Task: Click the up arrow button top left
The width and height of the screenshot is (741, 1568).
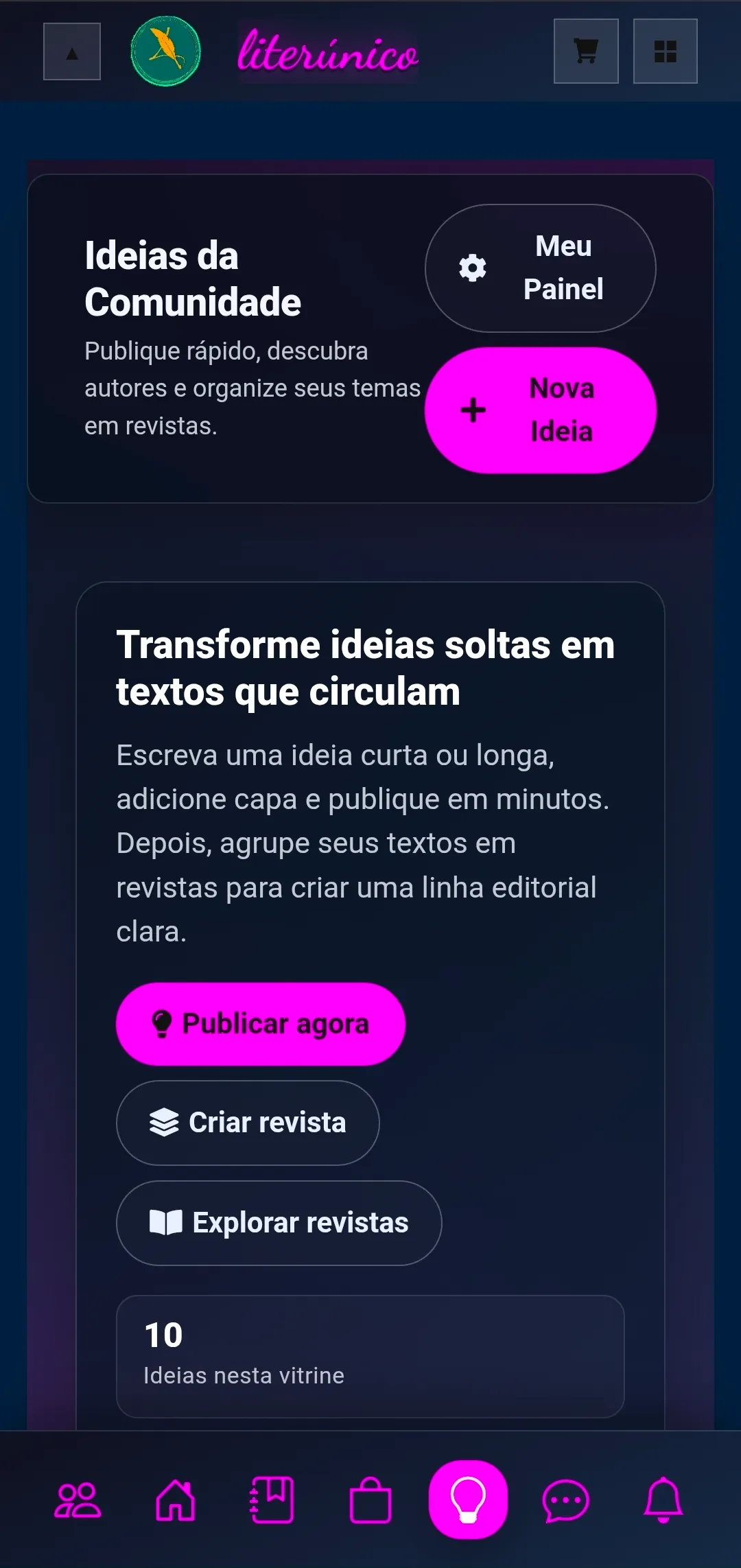Action: [71, 52]
